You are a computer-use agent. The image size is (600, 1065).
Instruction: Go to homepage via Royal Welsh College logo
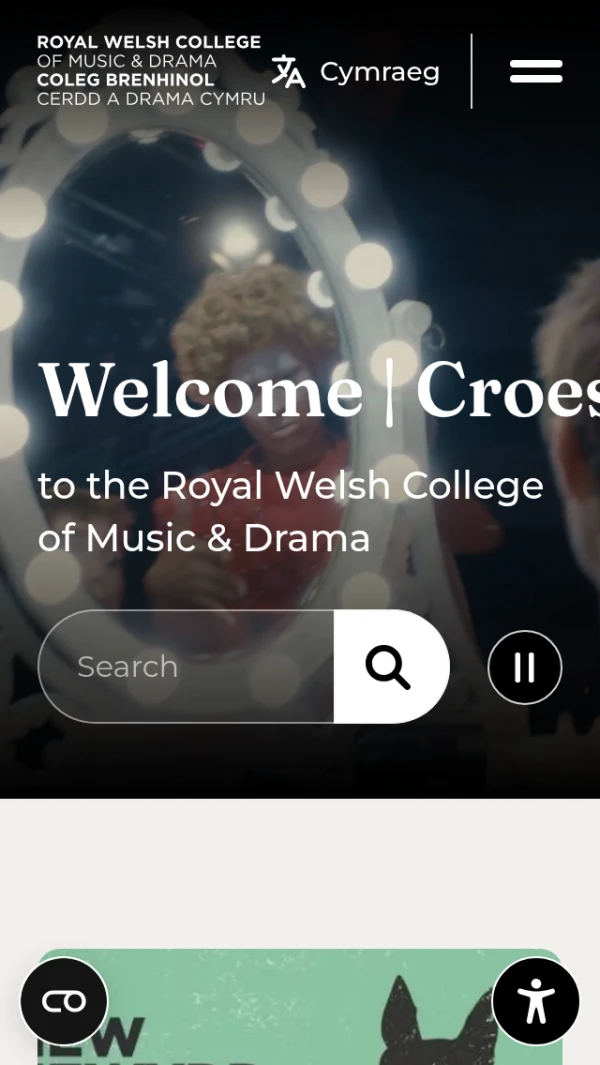[x=150, y=71]
